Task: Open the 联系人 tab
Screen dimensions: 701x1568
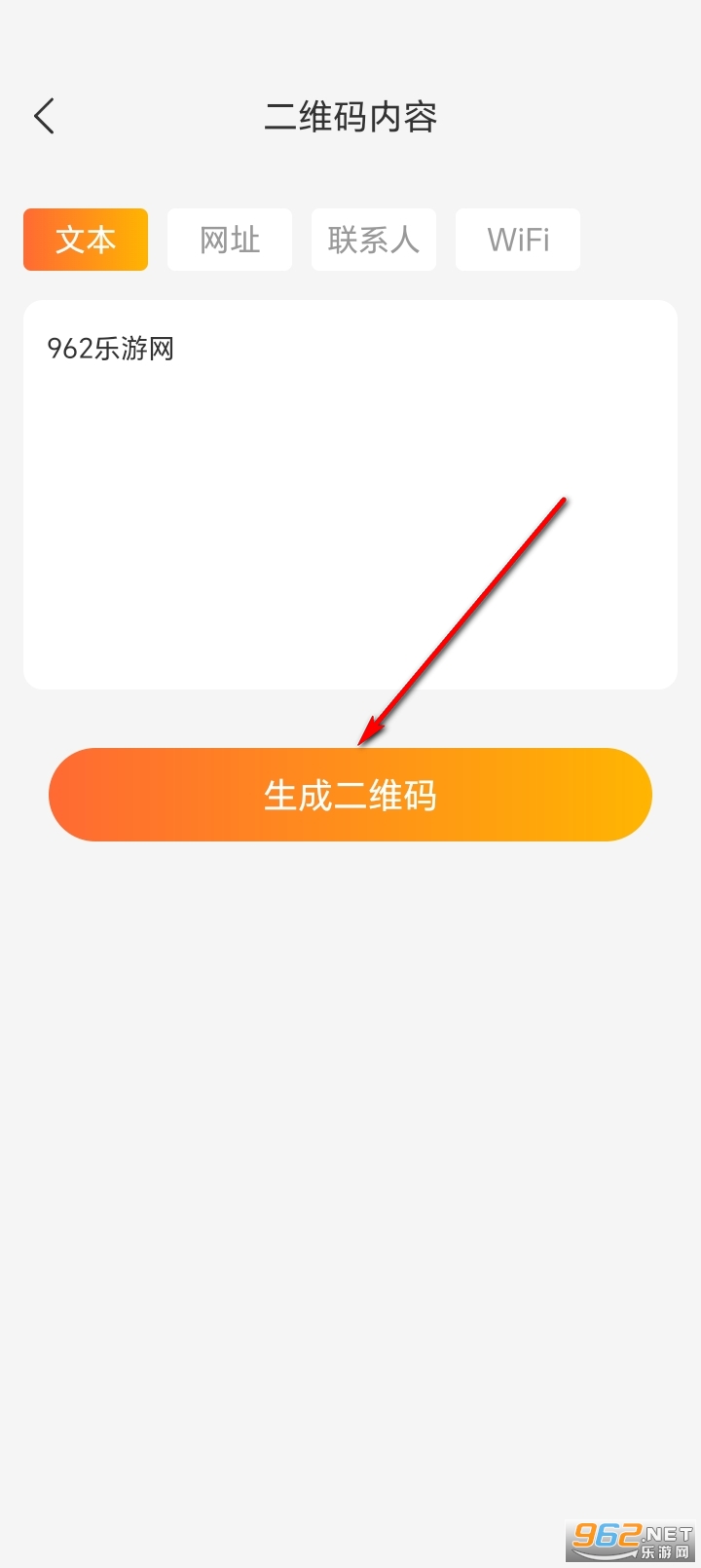Action: pyautogui.click(x=373, y=240)
